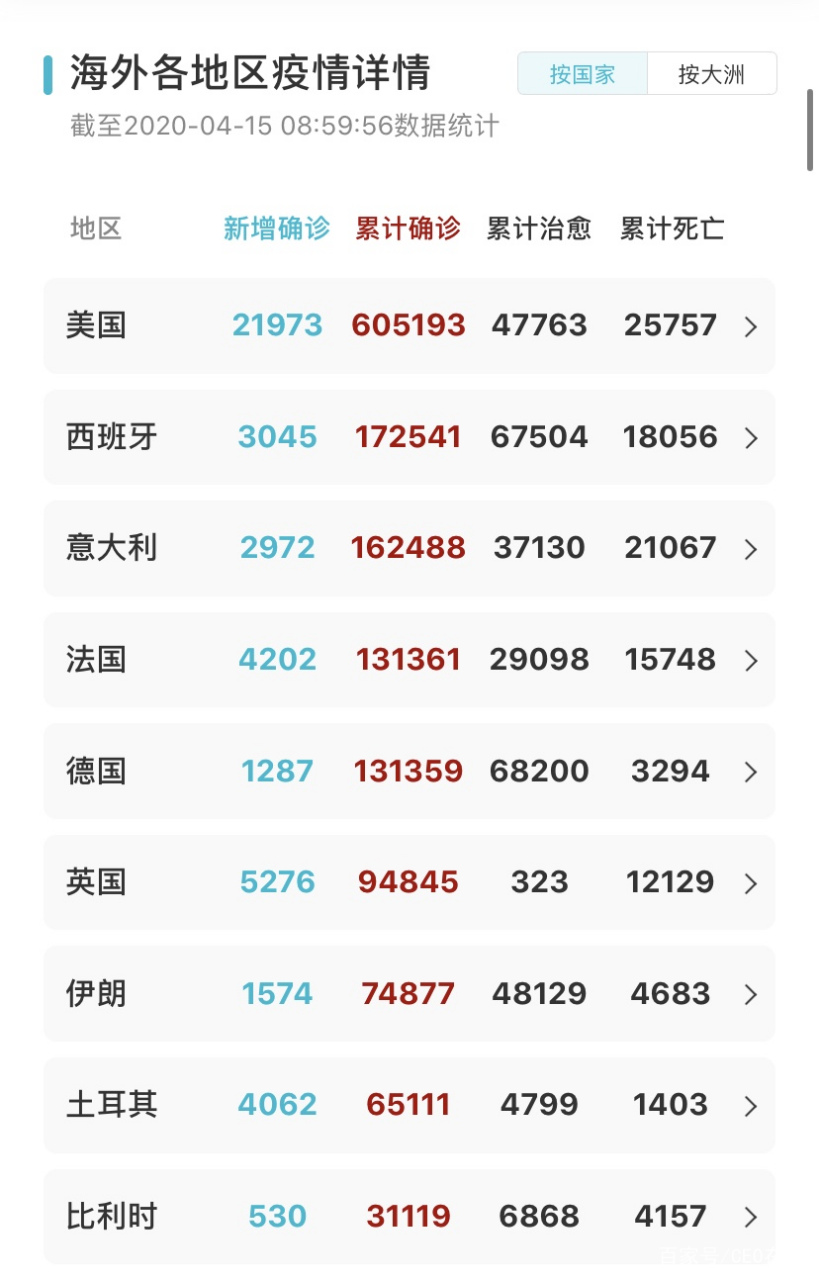
Task: Open the 德国 detail chevron
Action: tap(751, 772)
